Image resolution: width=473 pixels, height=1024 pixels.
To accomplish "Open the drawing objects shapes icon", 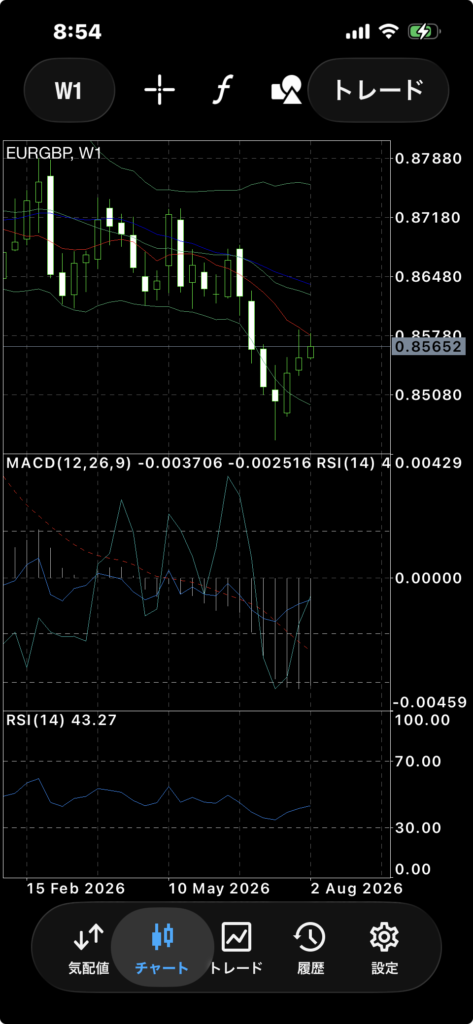I will 287,90.
